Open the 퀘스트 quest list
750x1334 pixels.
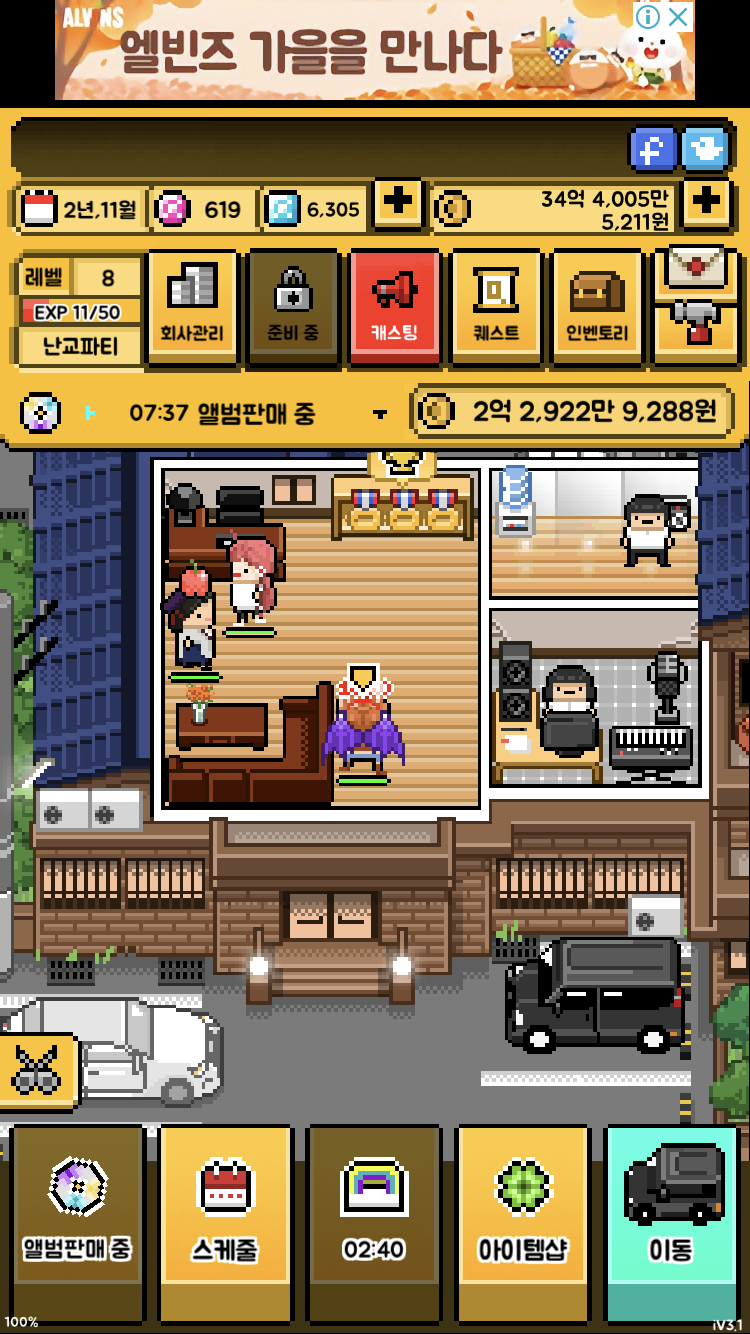[497, 306]
